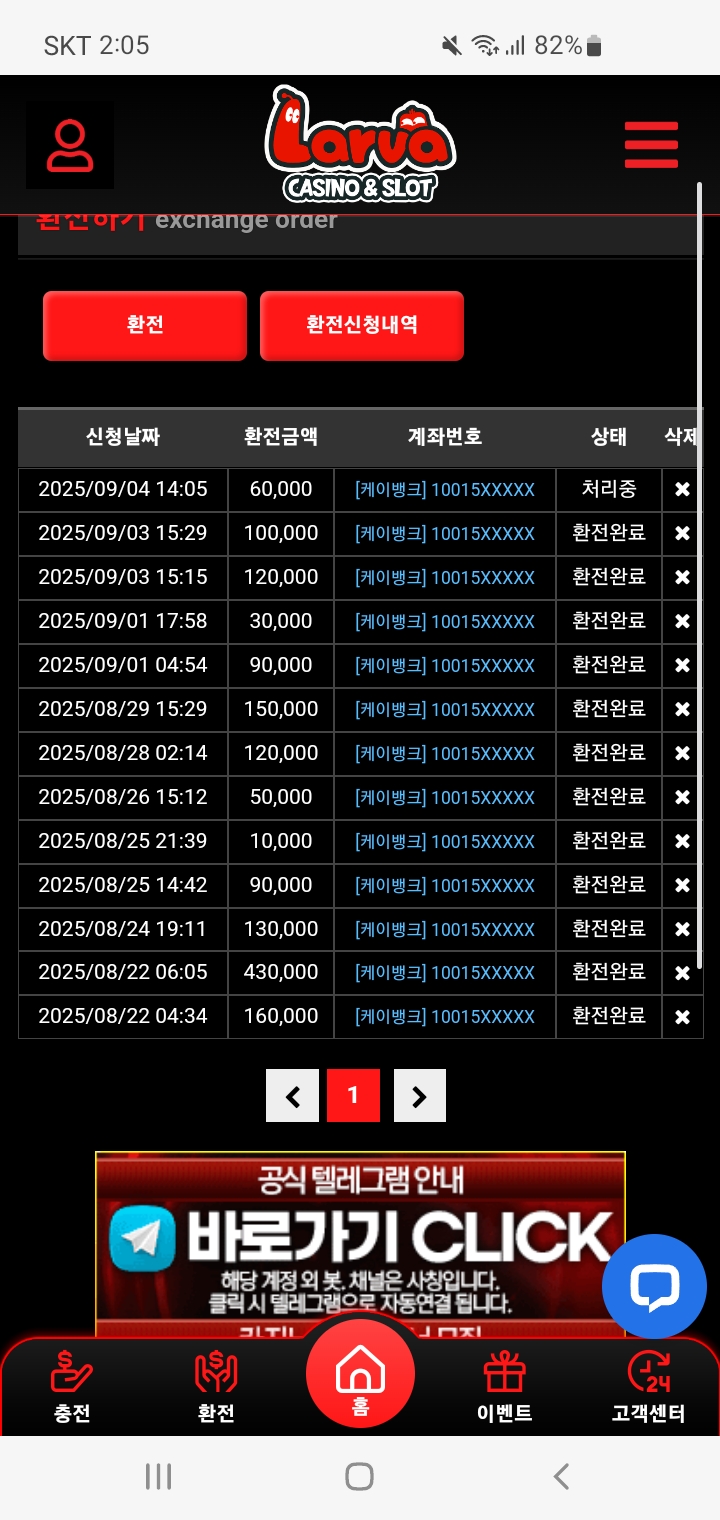Image resolution: width=720 pixels, height=1520 pixels.
Task: Open the hamburger menu
Action: 651,145
